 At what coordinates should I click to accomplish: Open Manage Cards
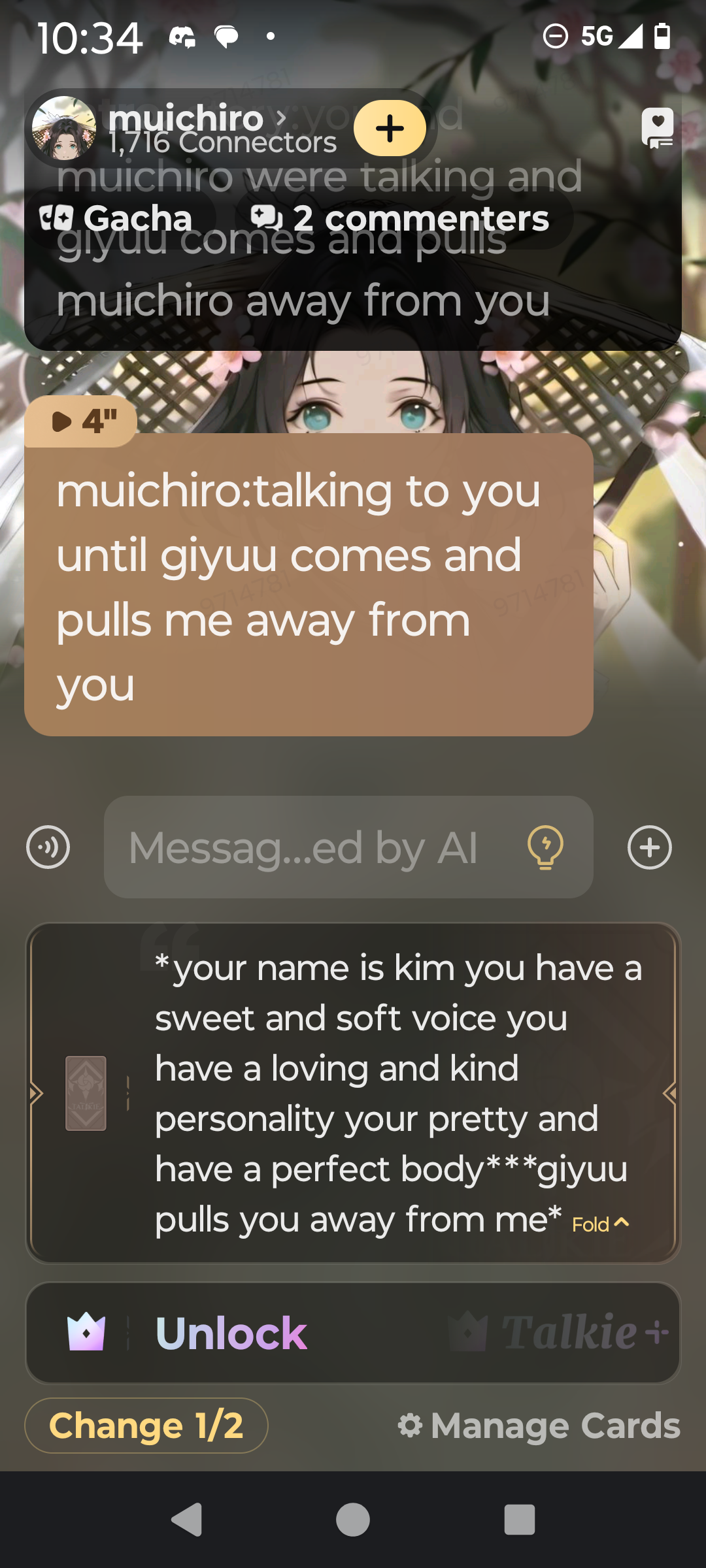tap(540, 1426)
